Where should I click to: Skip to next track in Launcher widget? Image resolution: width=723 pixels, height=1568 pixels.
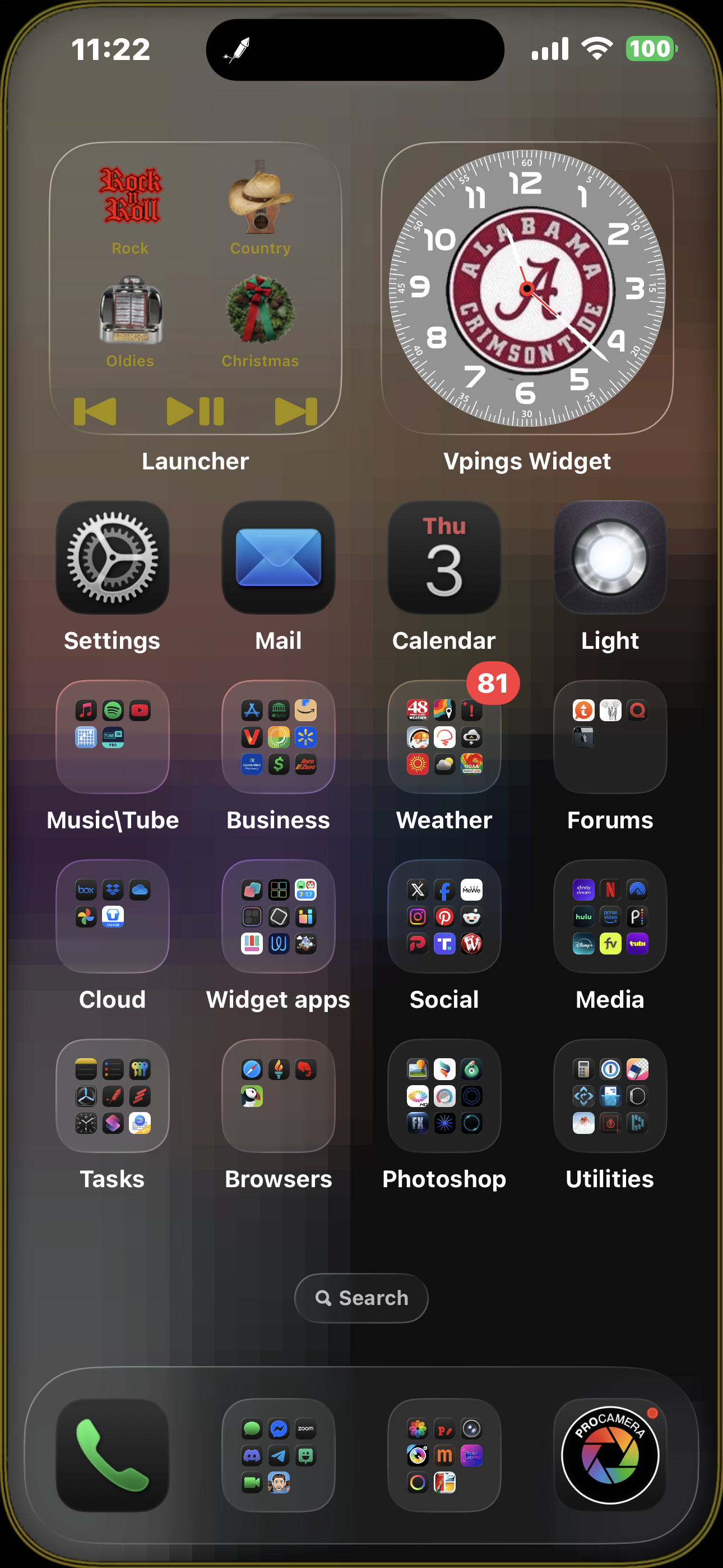[x=296, y=412]
